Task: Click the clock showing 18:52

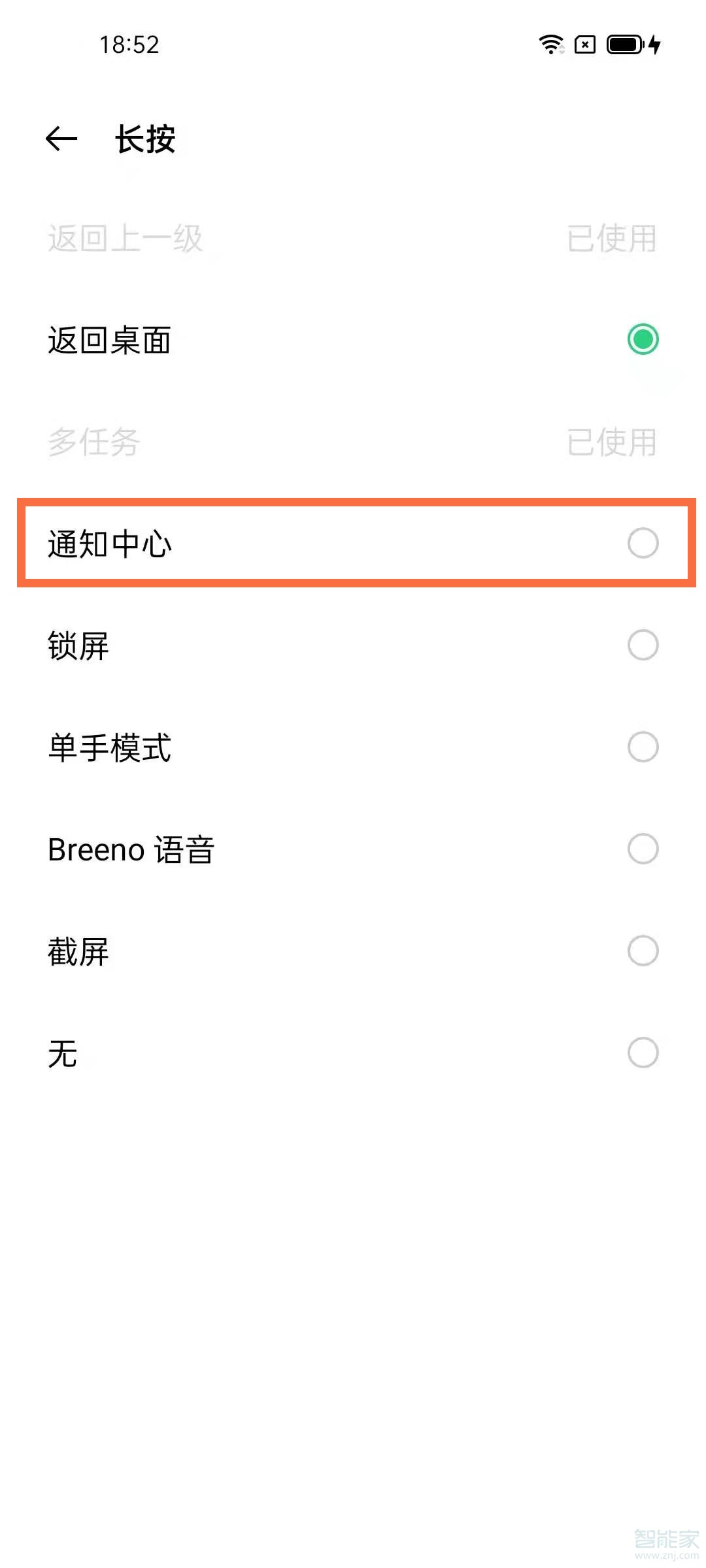Action: [129, 44]
